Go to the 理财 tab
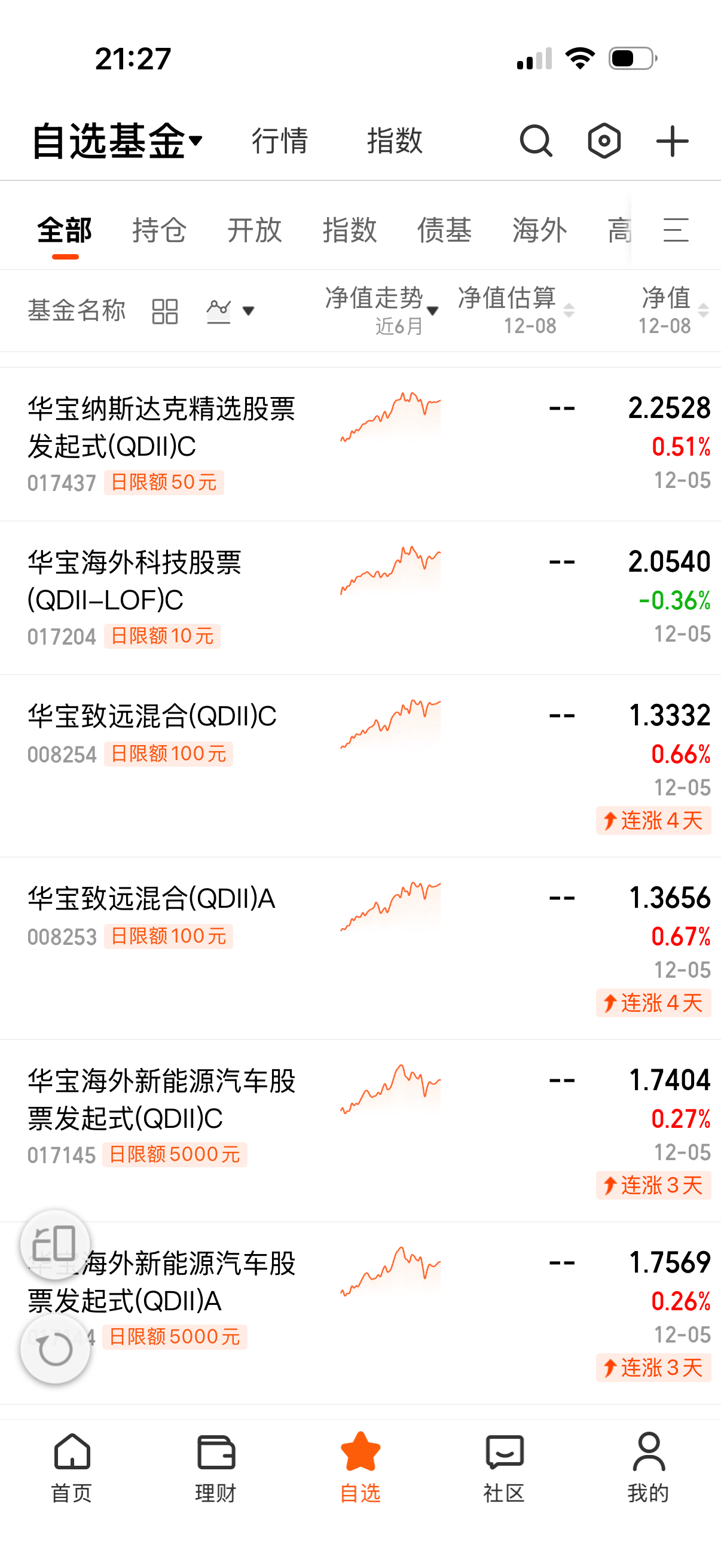The image size is (721, 1568). point(216,1466)
